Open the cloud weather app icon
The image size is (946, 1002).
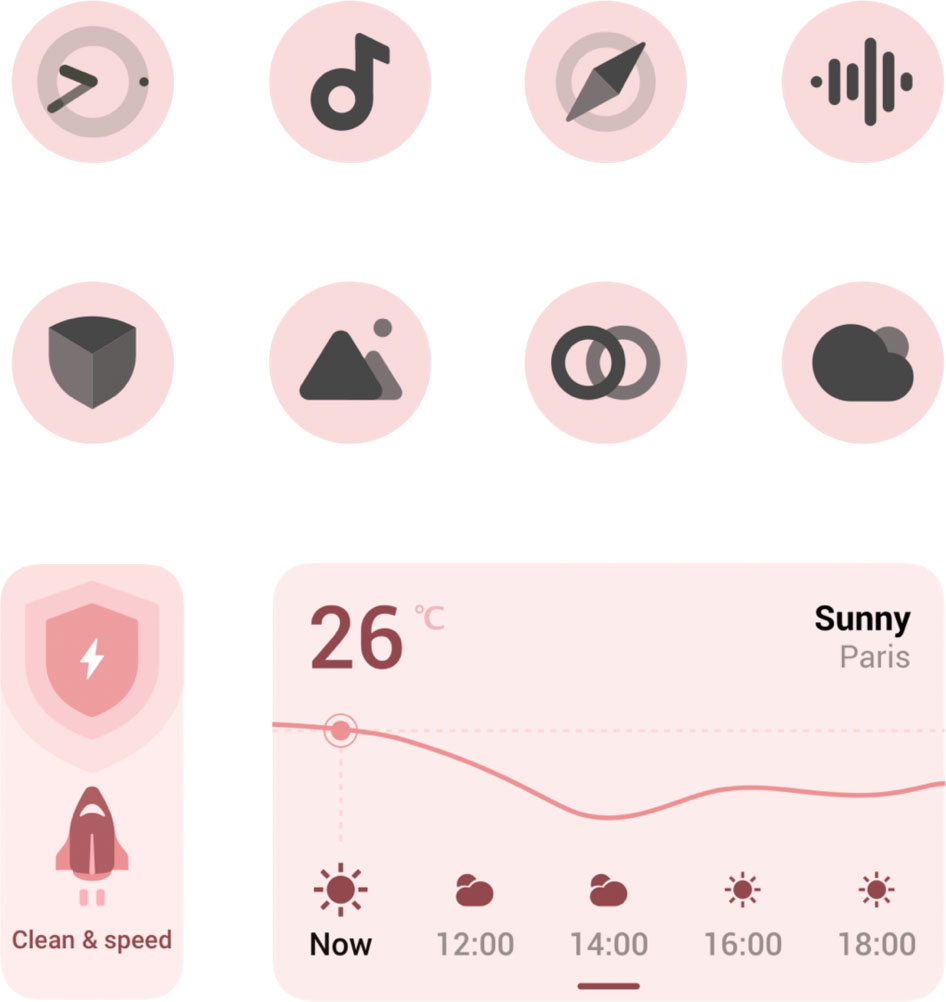(x=862, y=362)
